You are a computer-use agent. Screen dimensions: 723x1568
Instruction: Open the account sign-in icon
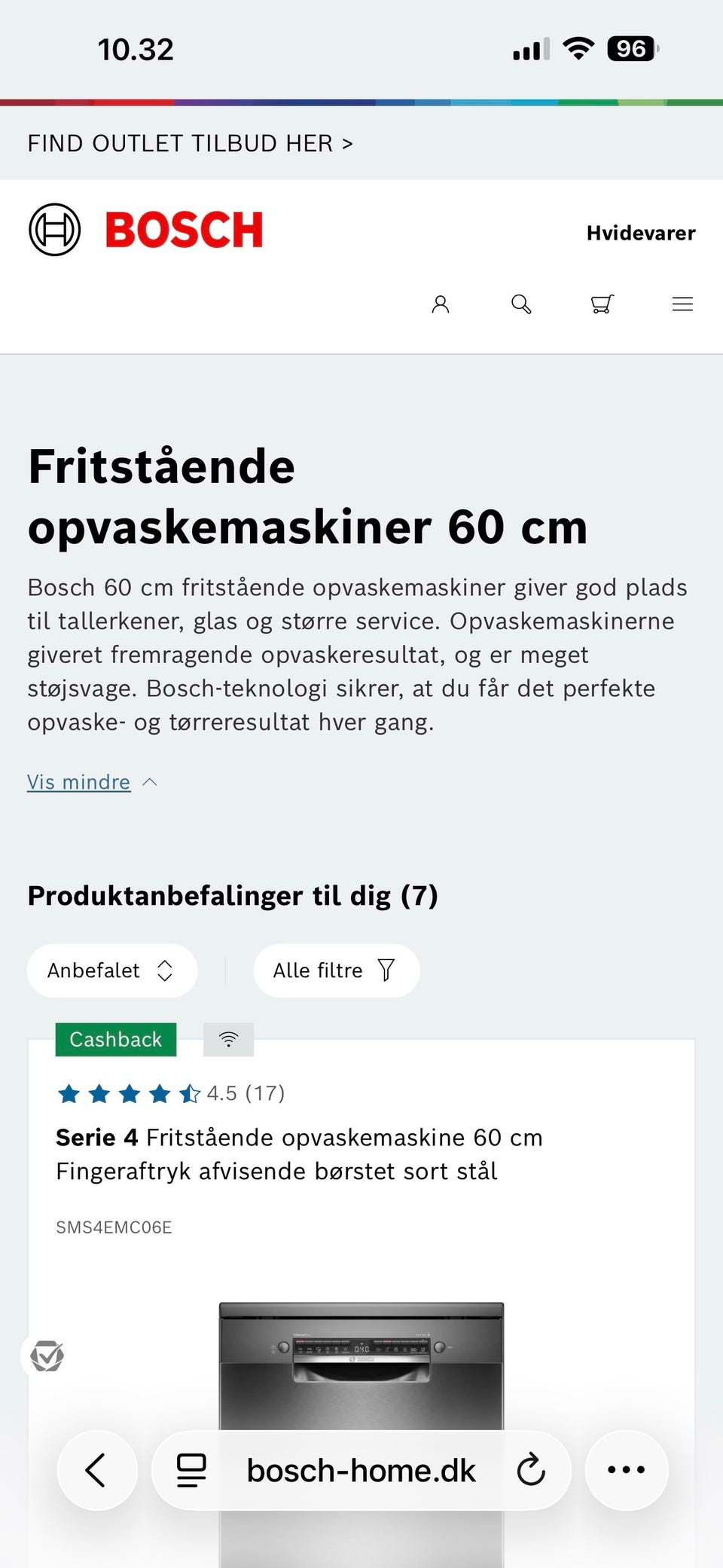click(x=441, y=304)
